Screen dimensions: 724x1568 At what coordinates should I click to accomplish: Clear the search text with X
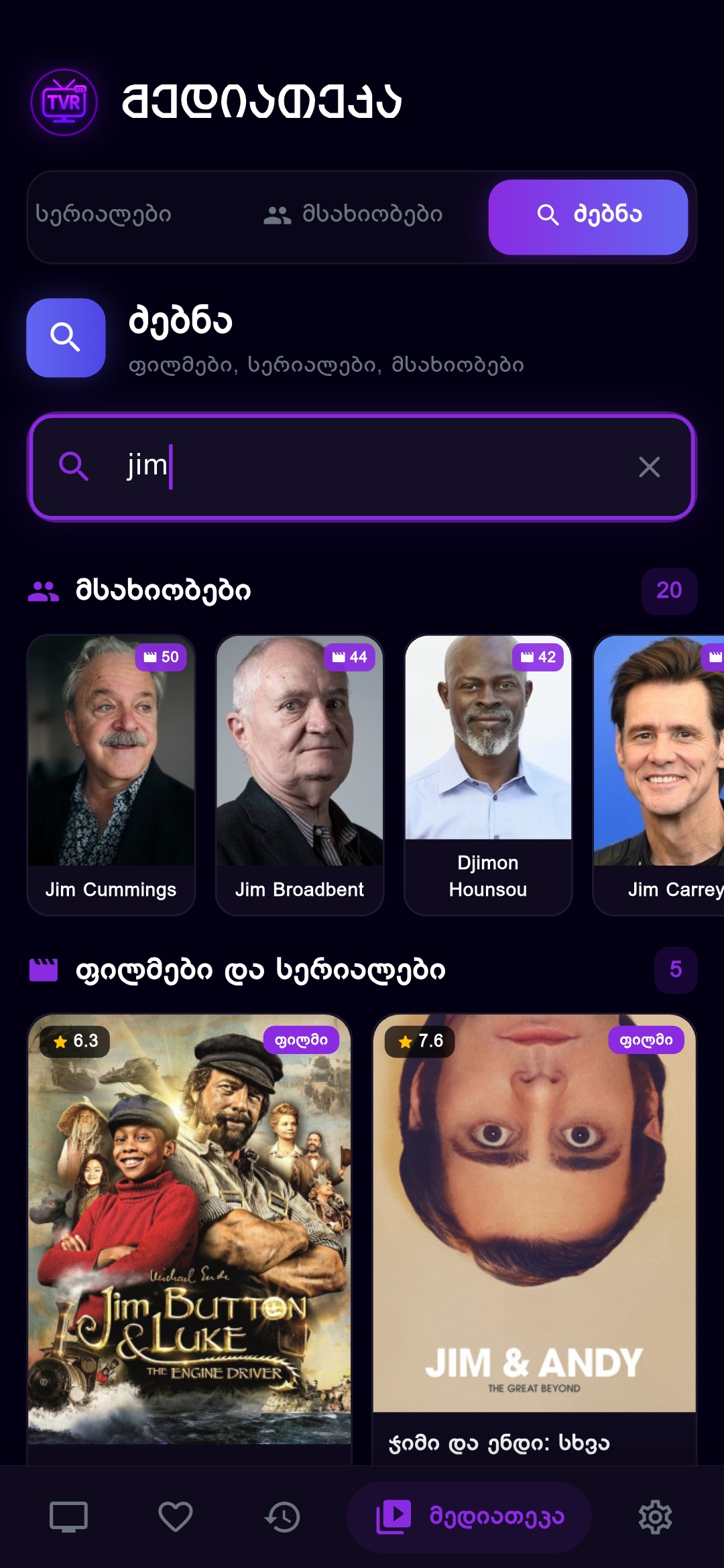pyautogui.click(x=649, y=467)
